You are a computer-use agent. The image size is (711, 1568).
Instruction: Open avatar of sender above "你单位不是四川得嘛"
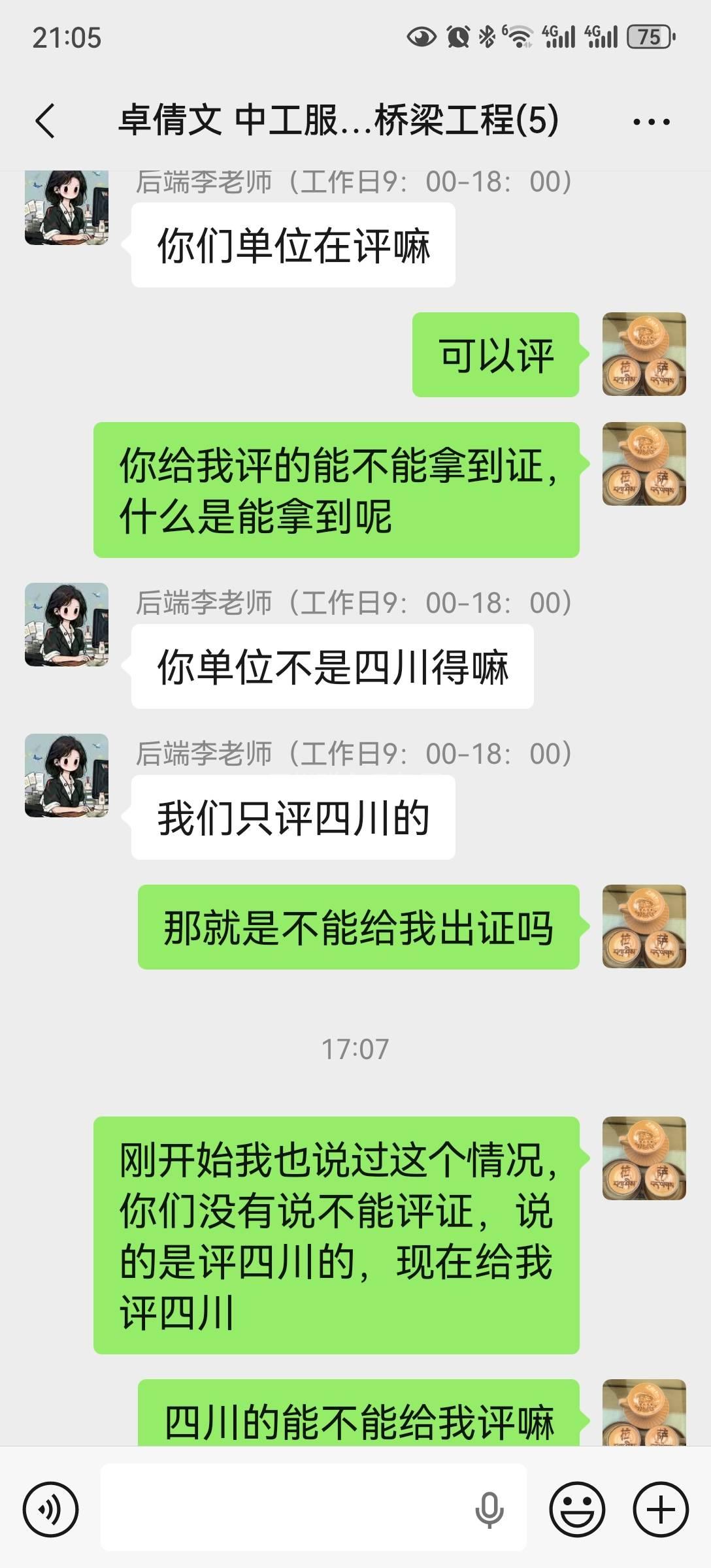coord(67,625)
